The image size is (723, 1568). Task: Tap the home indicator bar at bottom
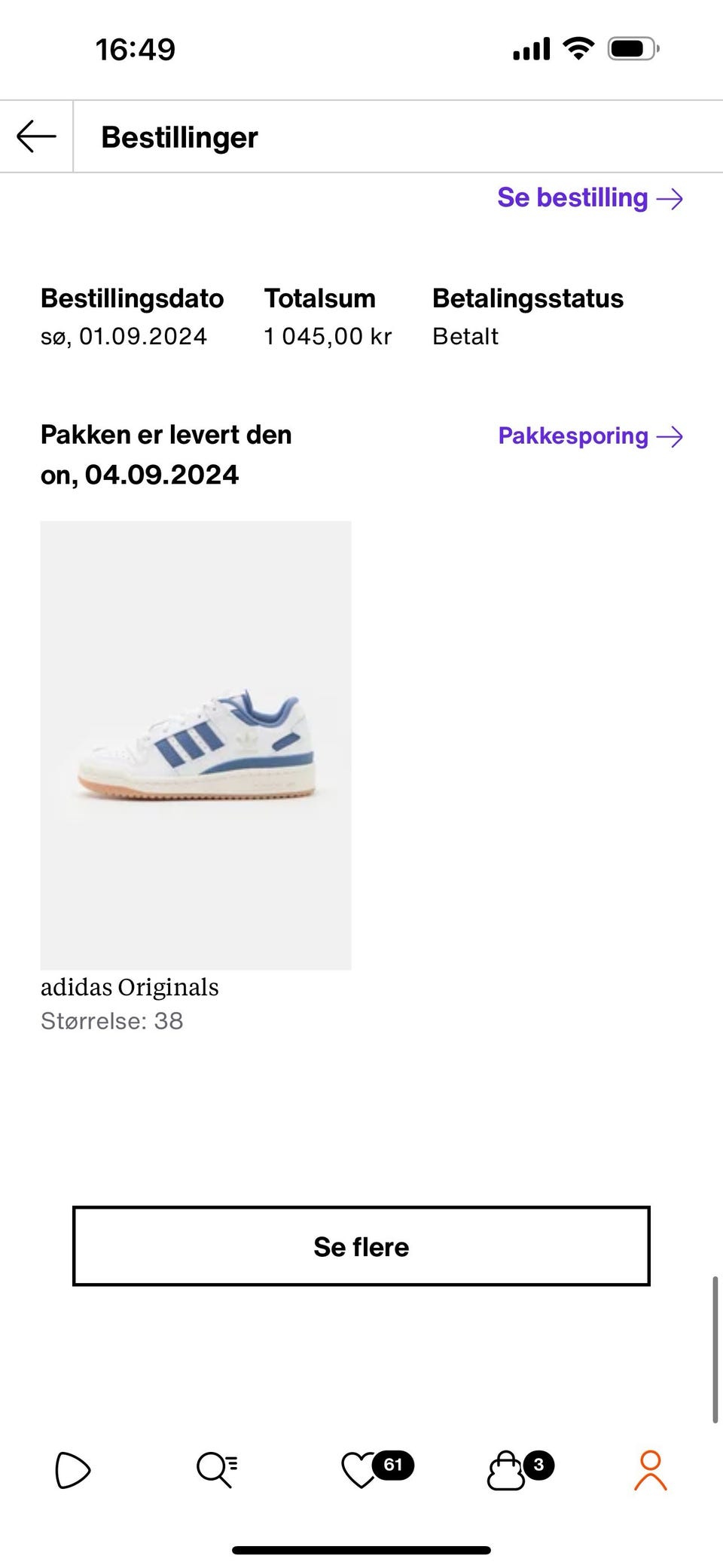[361, 1549]
